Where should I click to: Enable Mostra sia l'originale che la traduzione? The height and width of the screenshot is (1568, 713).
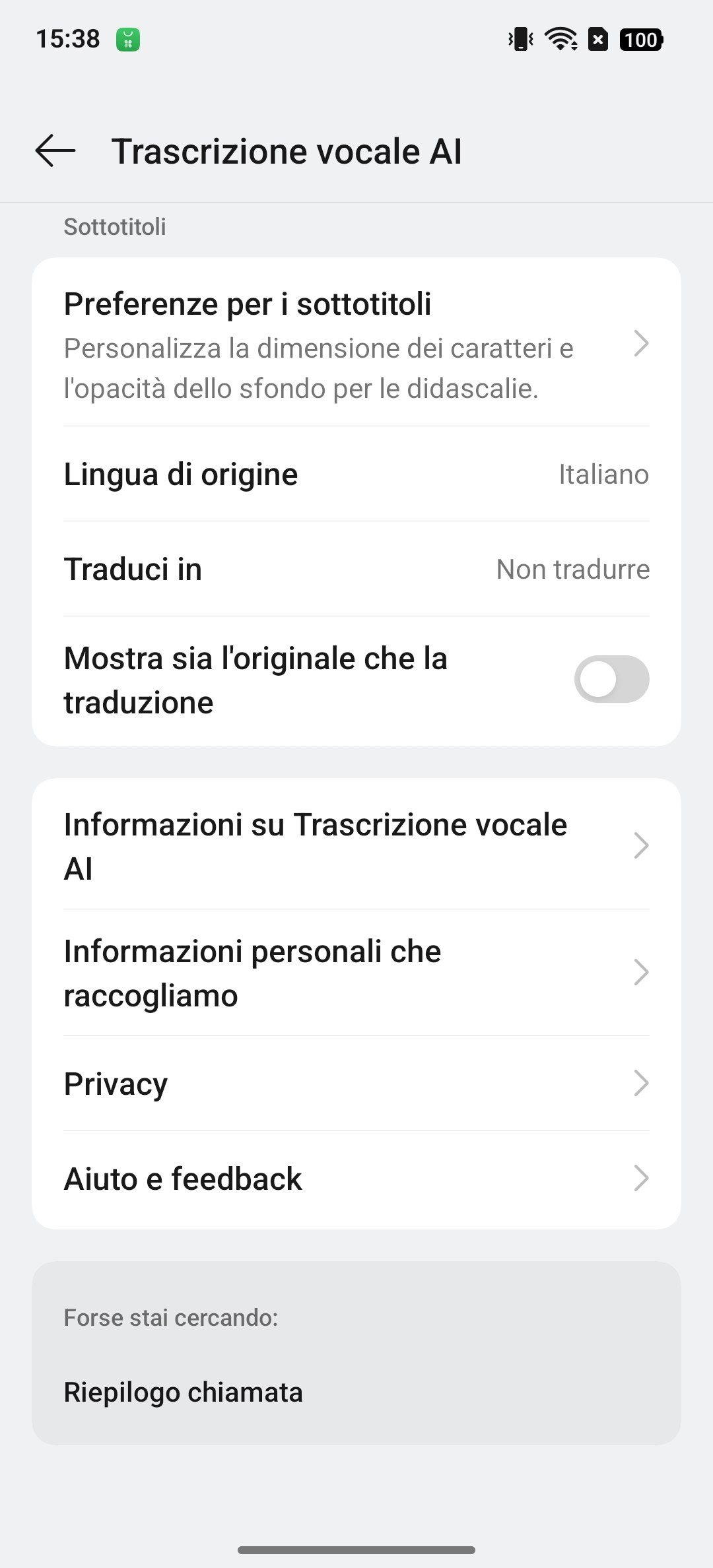pyautogui.click(x=611, y=680)
